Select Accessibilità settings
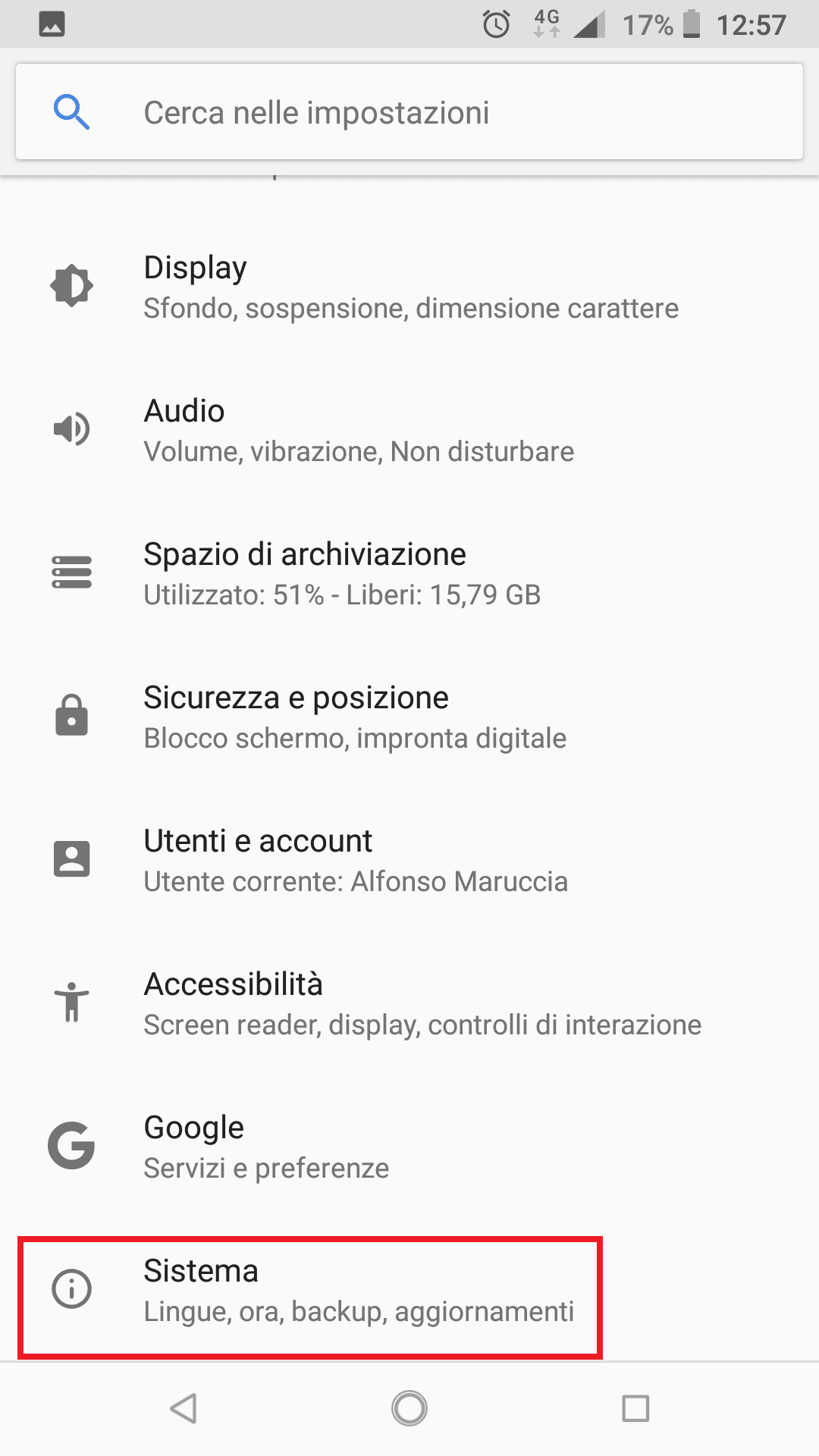The height and width of the screenshot is (1456, 819). 409,1003
